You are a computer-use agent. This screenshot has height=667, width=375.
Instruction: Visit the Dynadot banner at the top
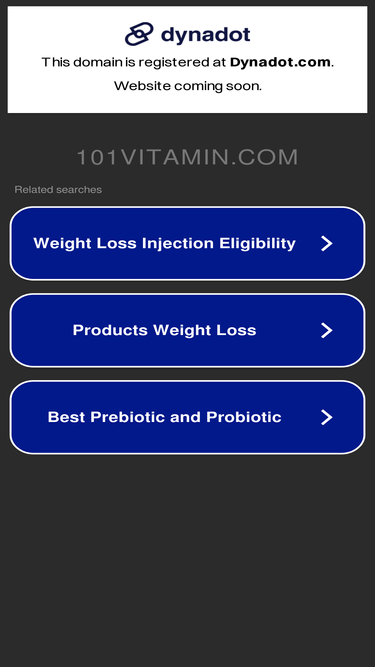click(x=188, y=60)
